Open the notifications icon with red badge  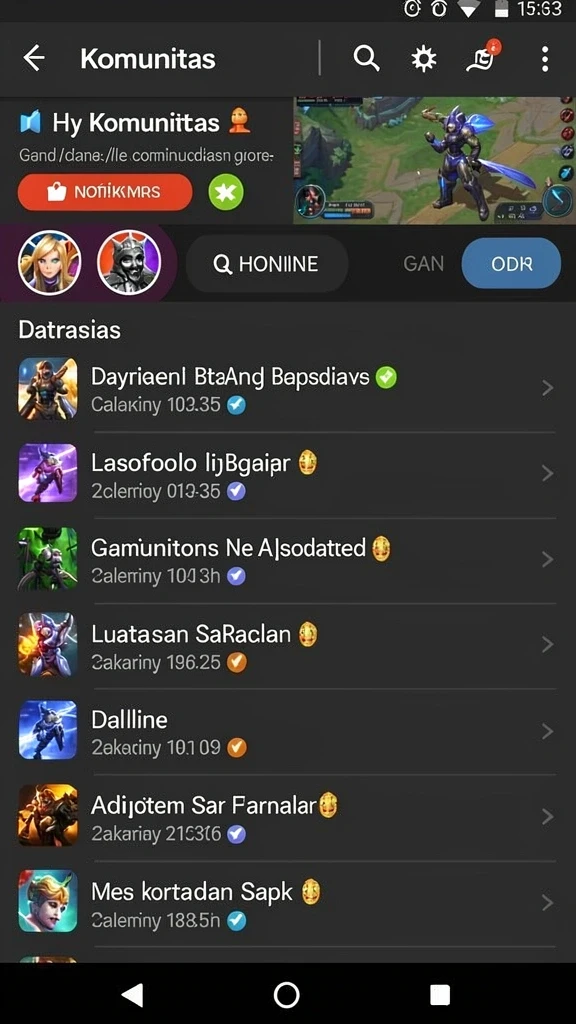coord(483,57)
